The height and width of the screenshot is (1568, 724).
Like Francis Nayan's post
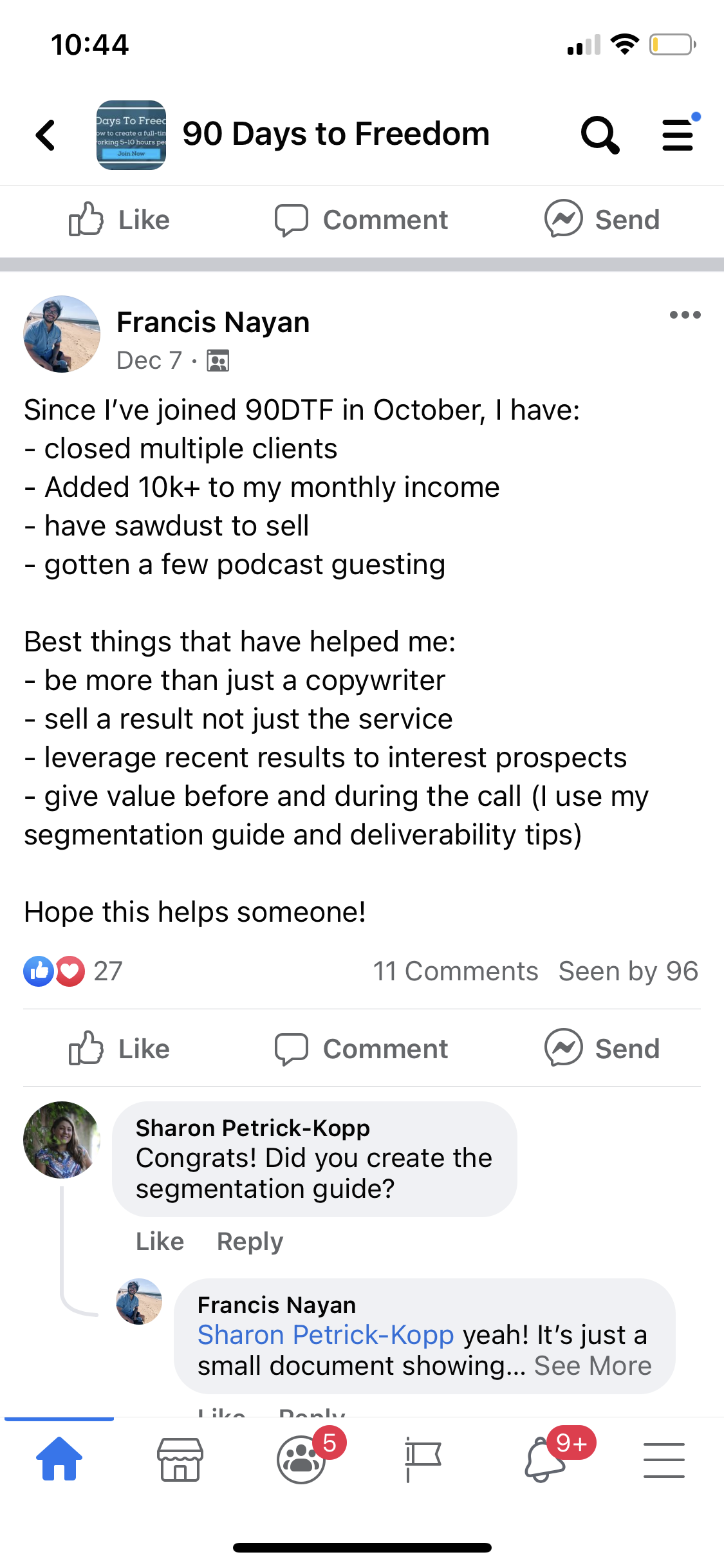click(119, 1049)
